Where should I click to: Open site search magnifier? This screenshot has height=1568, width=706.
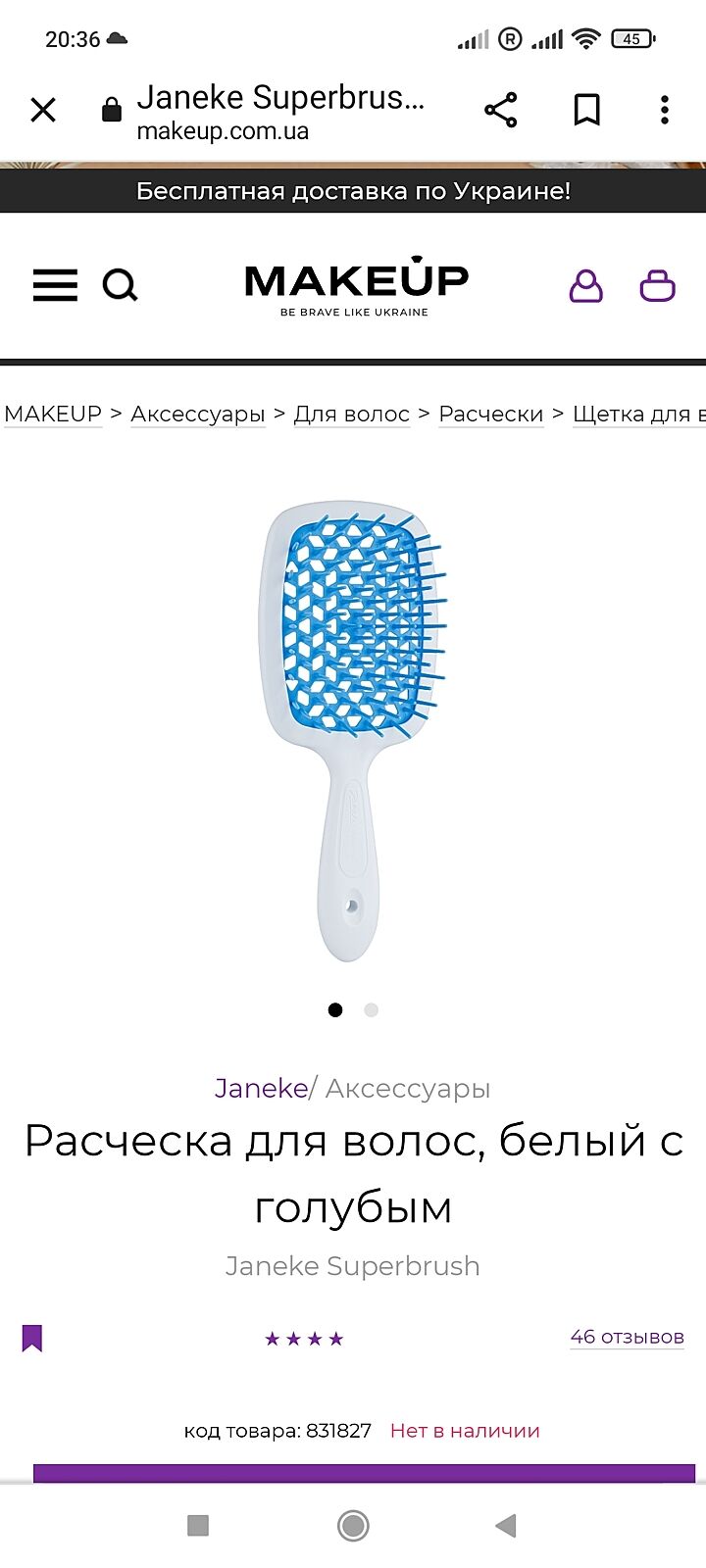point(120,285)
